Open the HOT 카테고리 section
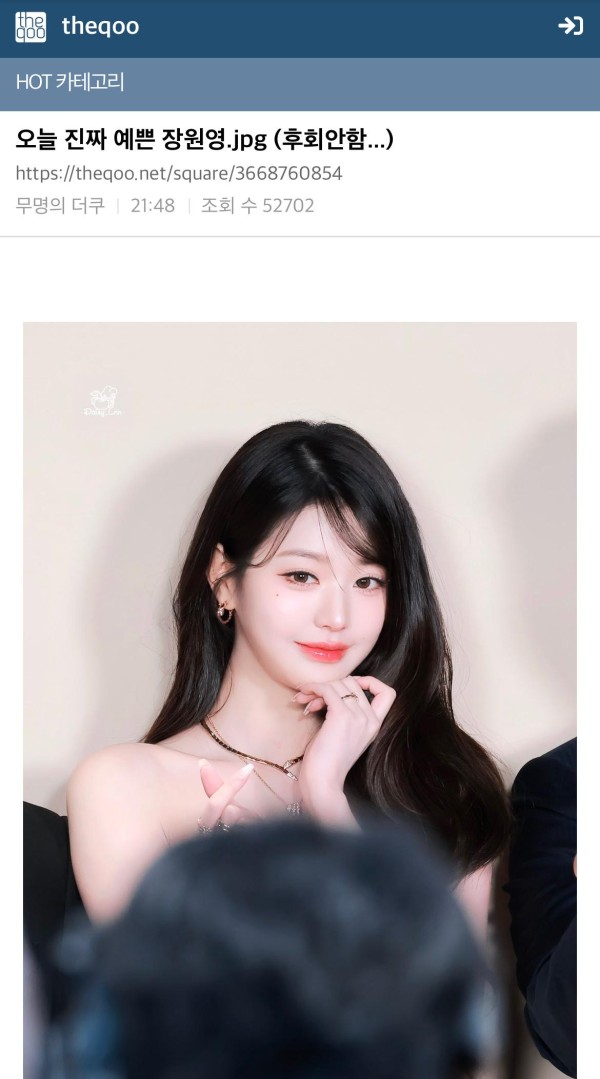600x1079 pixels. click(69, 82)
